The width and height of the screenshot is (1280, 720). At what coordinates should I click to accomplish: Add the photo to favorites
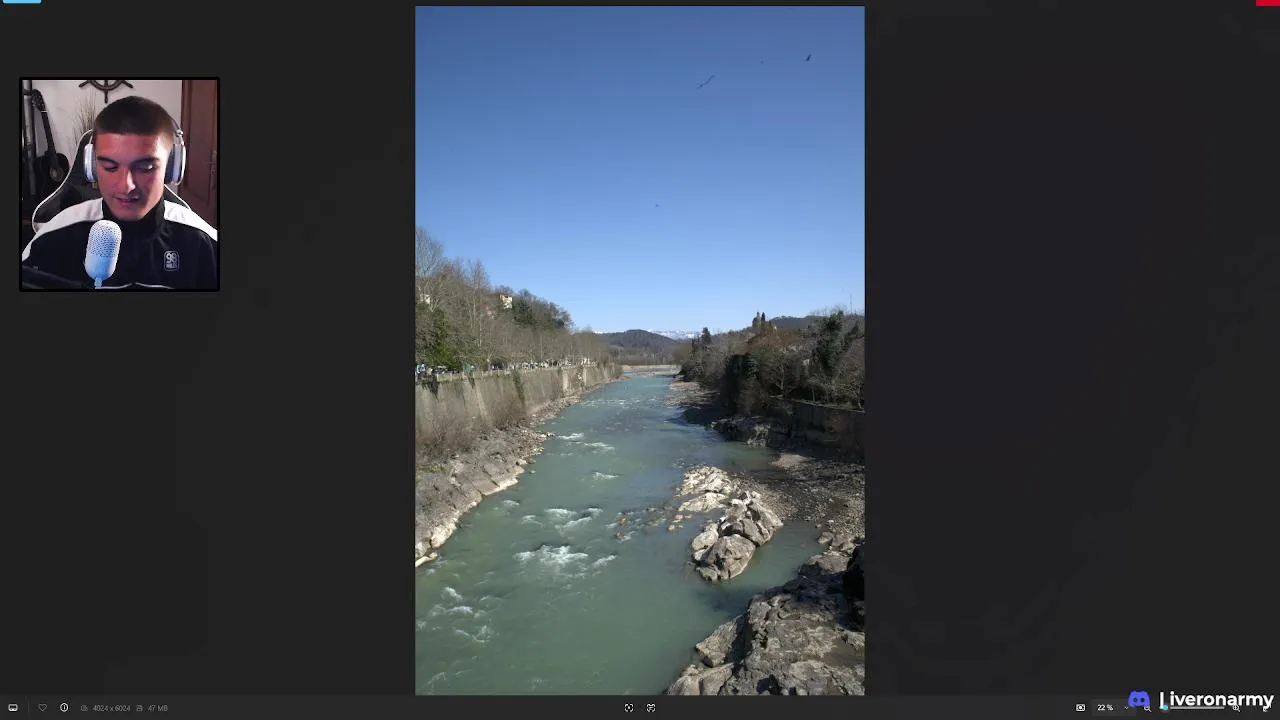pyautogui.click(x=42, y=708)
